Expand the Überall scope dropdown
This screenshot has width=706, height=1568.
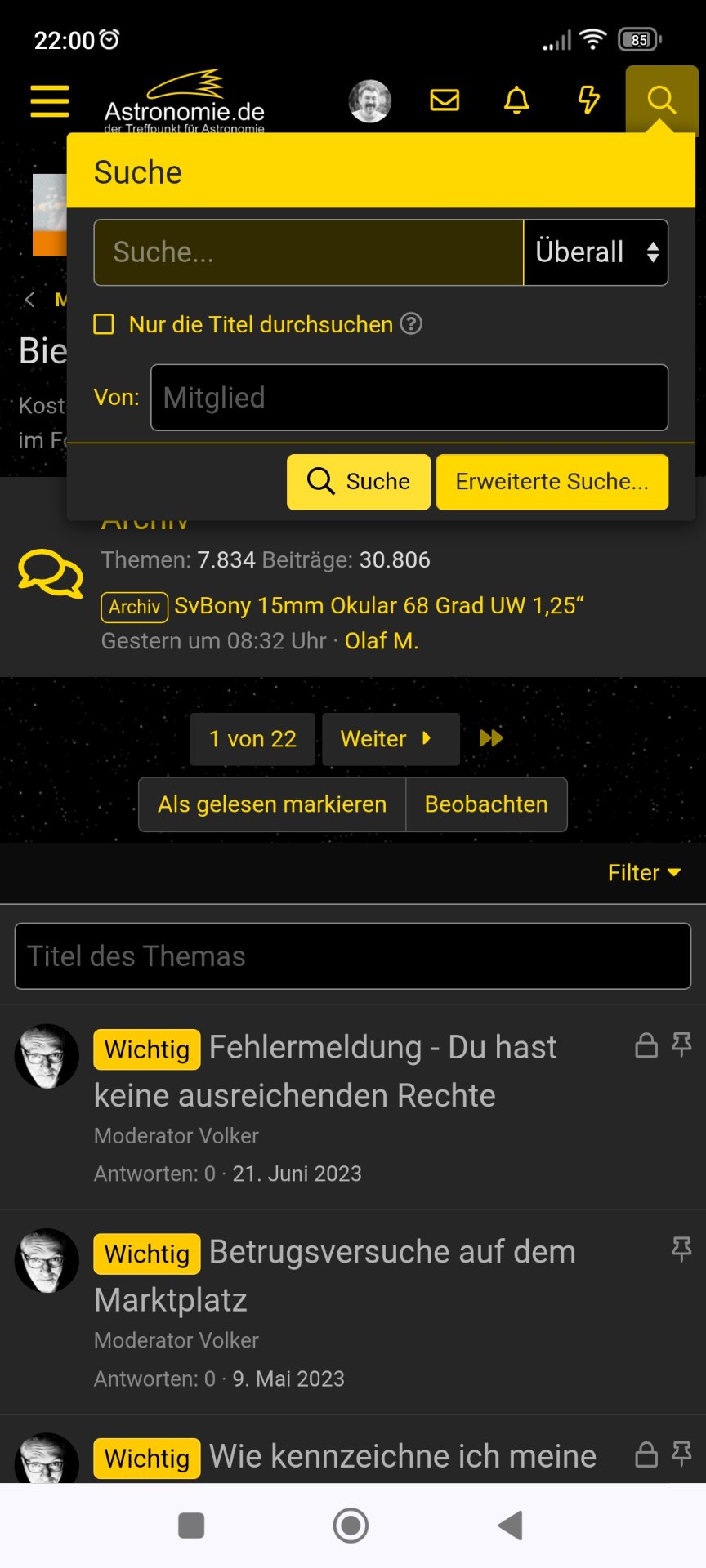tap(596, 252)
